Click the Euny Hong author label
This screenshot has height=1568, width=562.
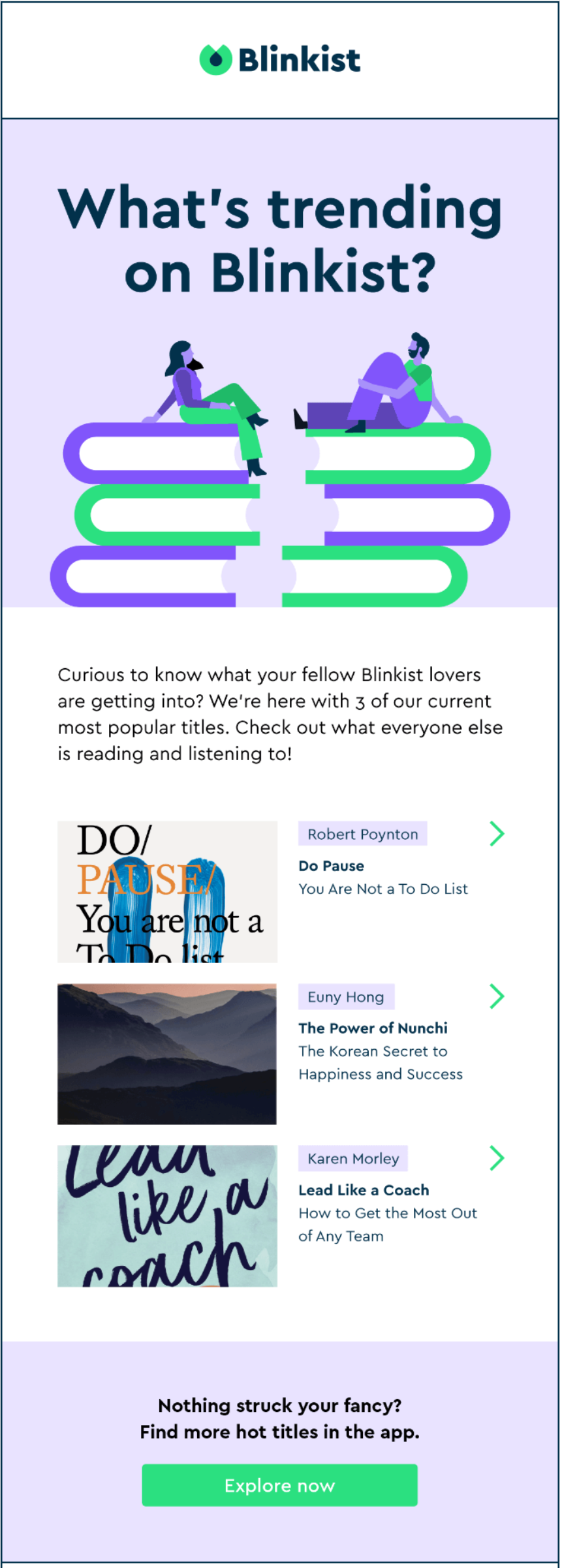click(346, 996)
